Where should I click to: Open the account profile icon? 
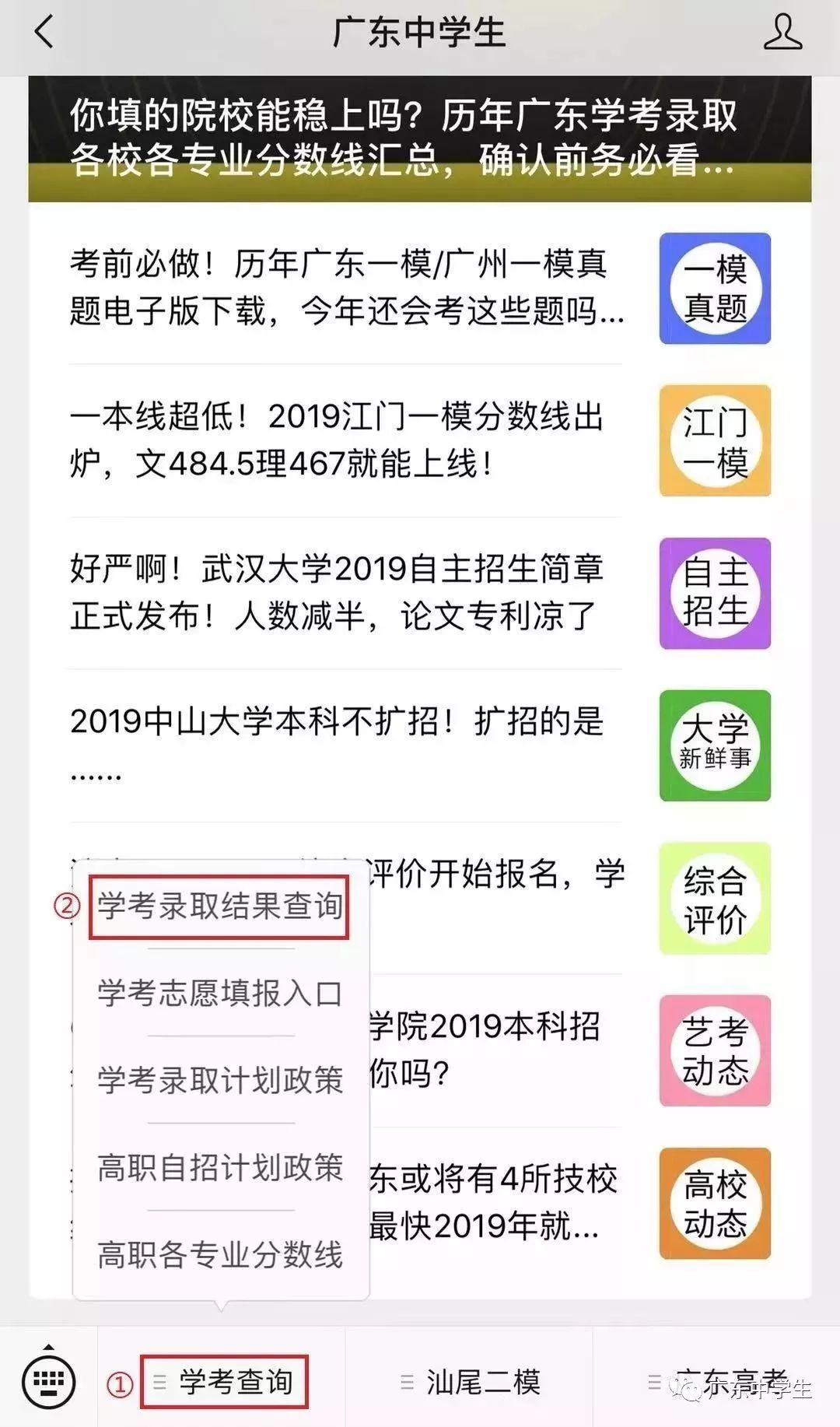coord(782,33)
